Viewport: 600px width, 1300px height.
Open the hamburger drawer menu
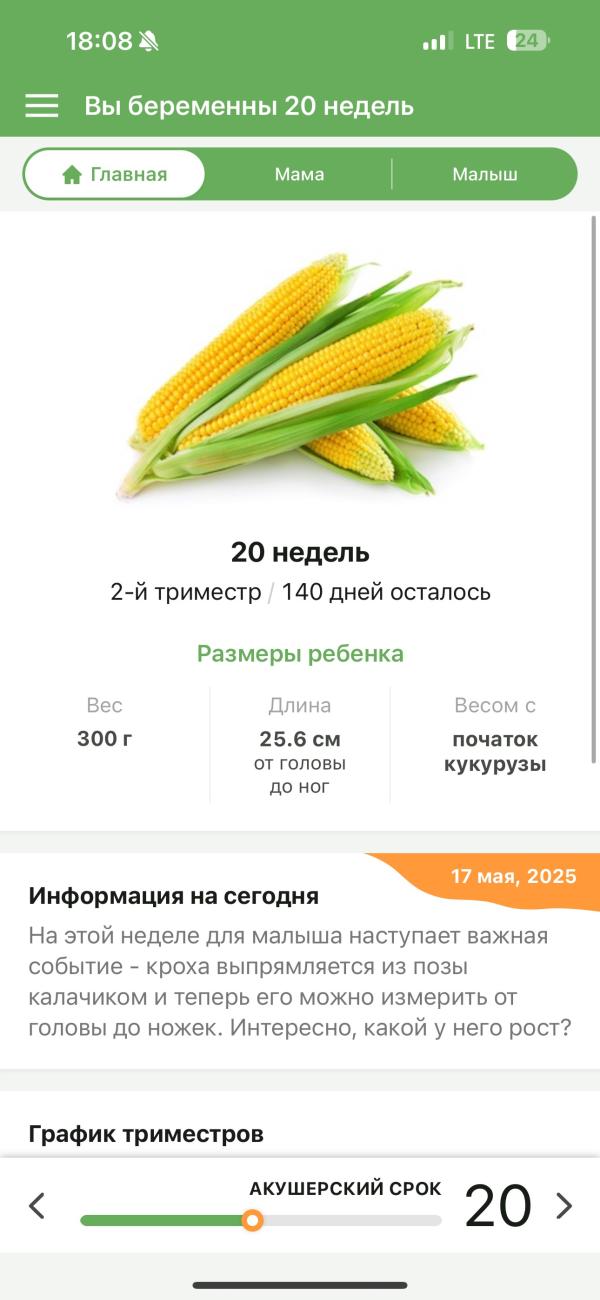41,106
